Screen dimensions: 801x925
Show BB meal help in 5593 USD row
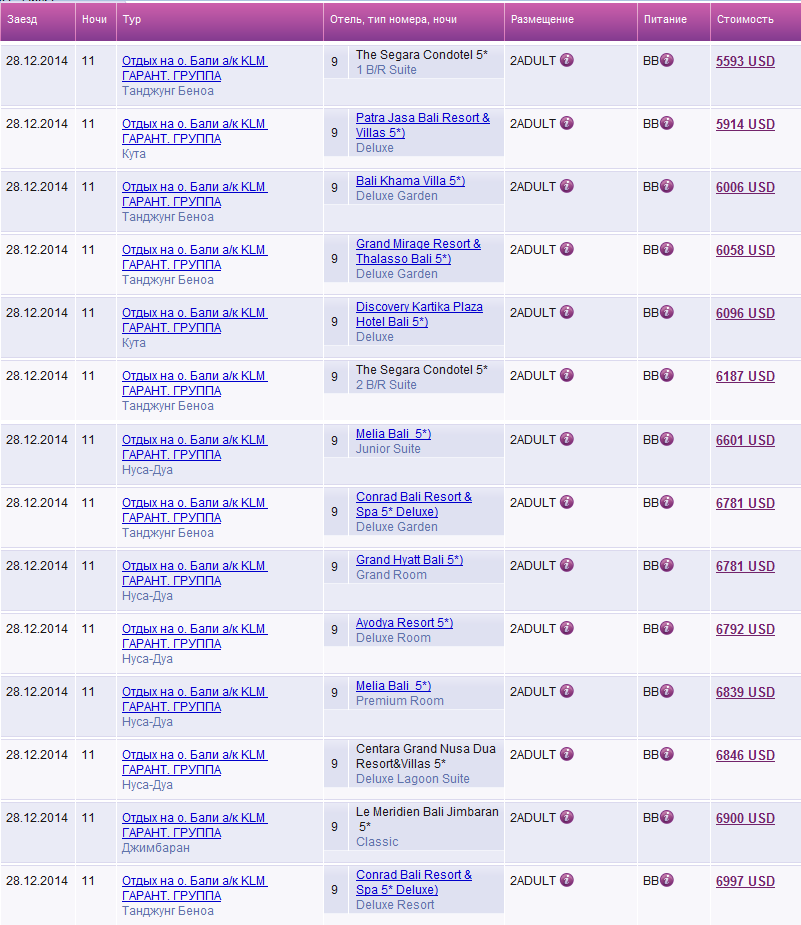coord(667,60)
